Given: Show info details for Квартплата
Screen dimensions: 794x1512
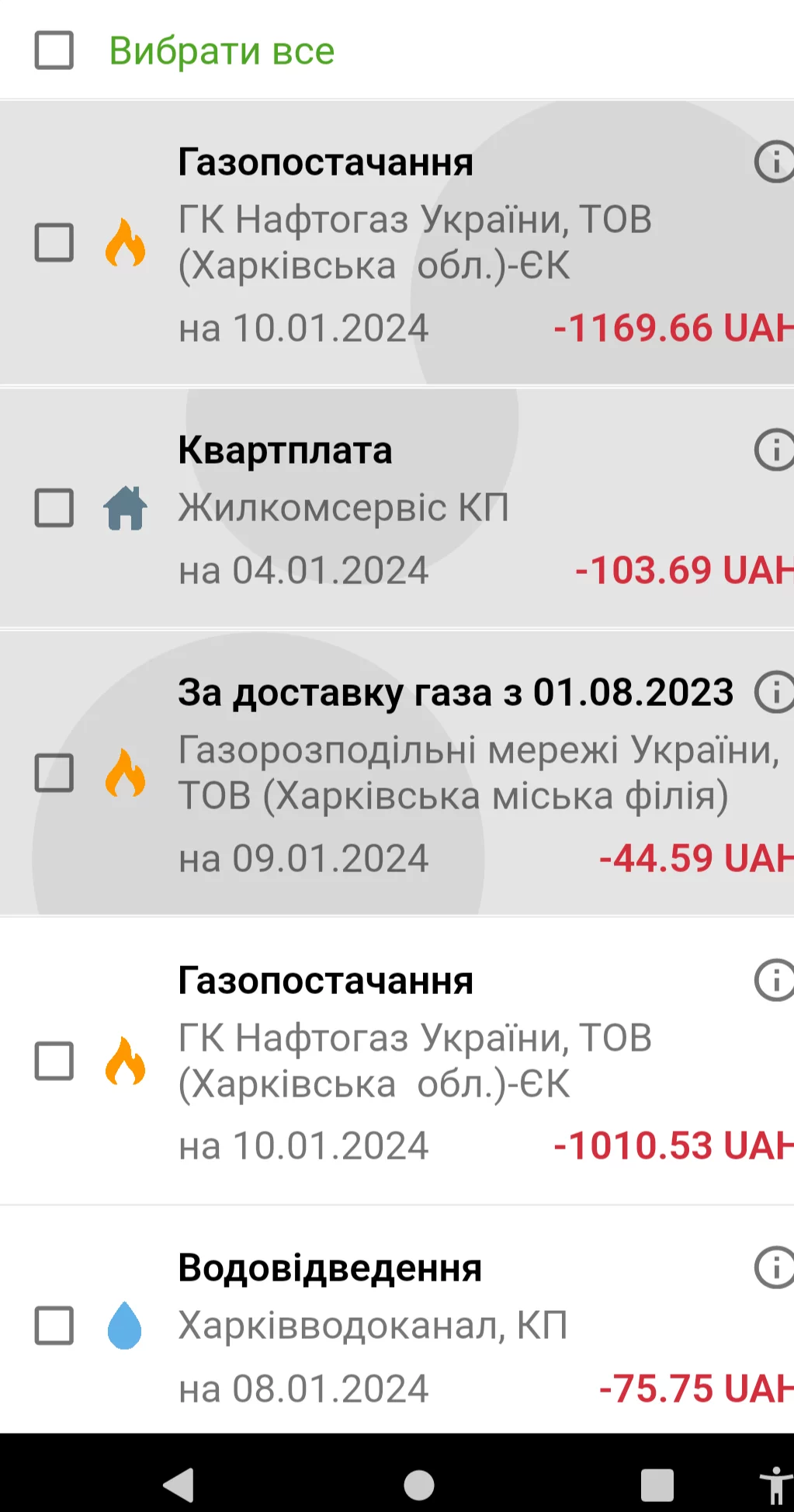Looking at the screenshot, I should point(774,450).
